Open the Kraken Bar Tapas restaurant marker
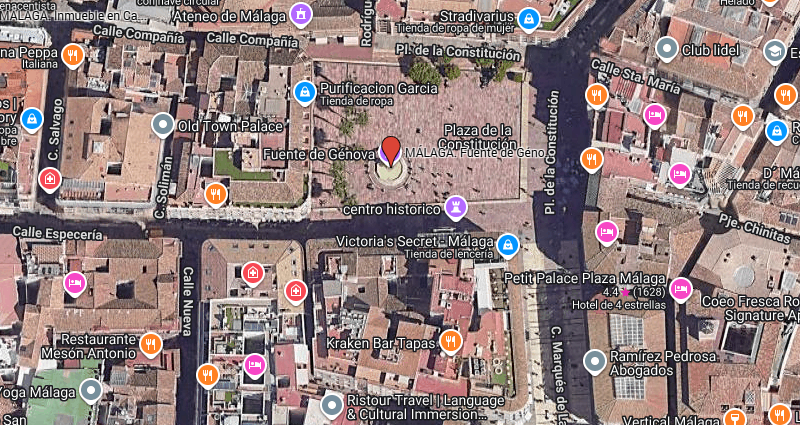This screenshot has height=425, width=800. (x=451, y=342)
